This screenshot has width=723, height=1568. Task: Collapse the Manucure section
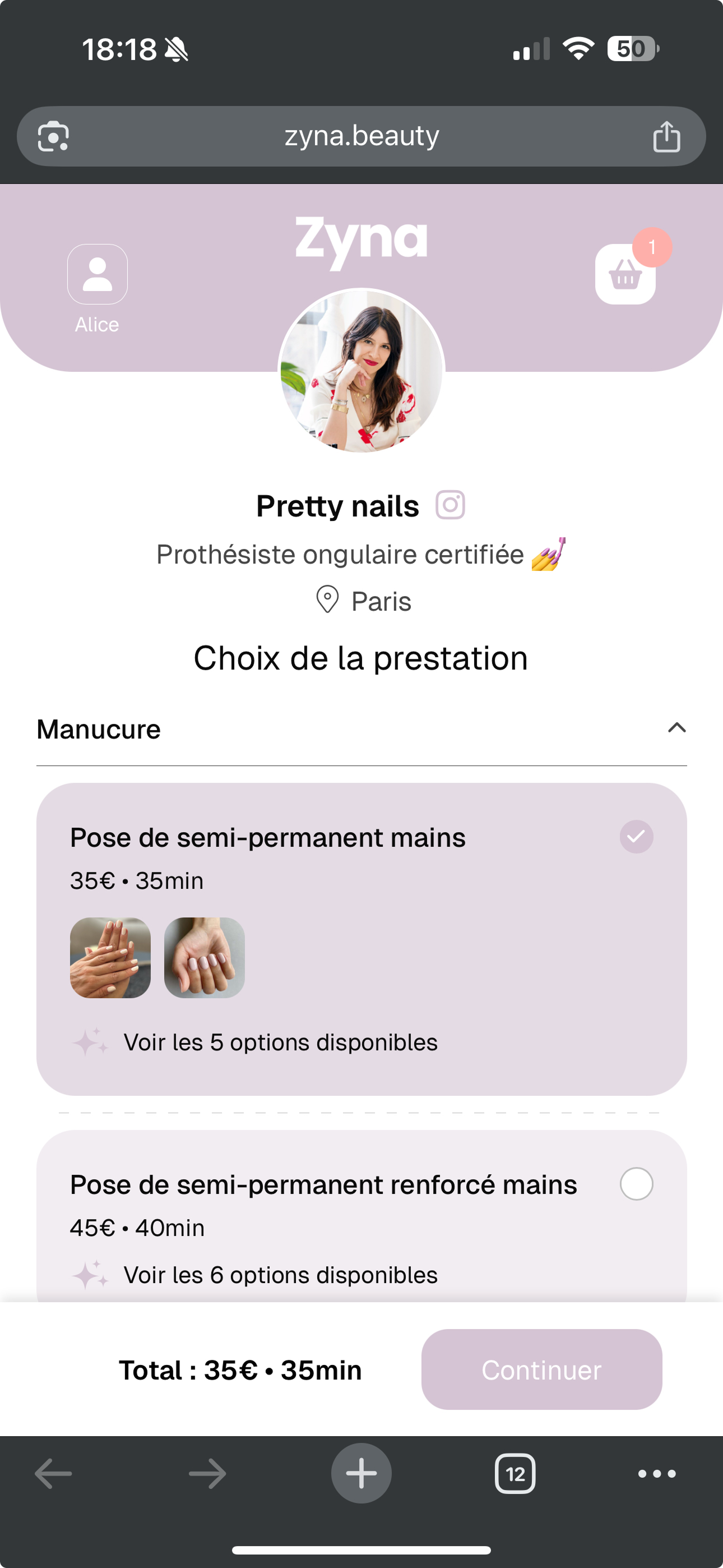[x=676, y=728]
